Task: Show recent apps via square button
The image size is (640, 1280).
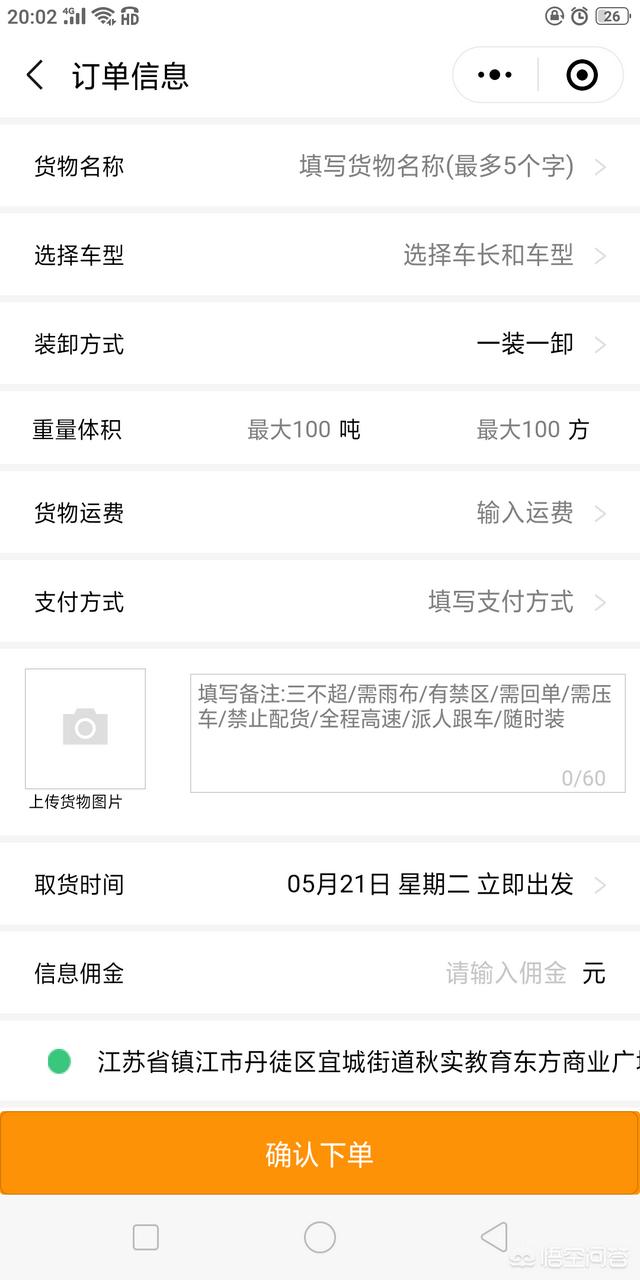Action: coord(146,1237)
